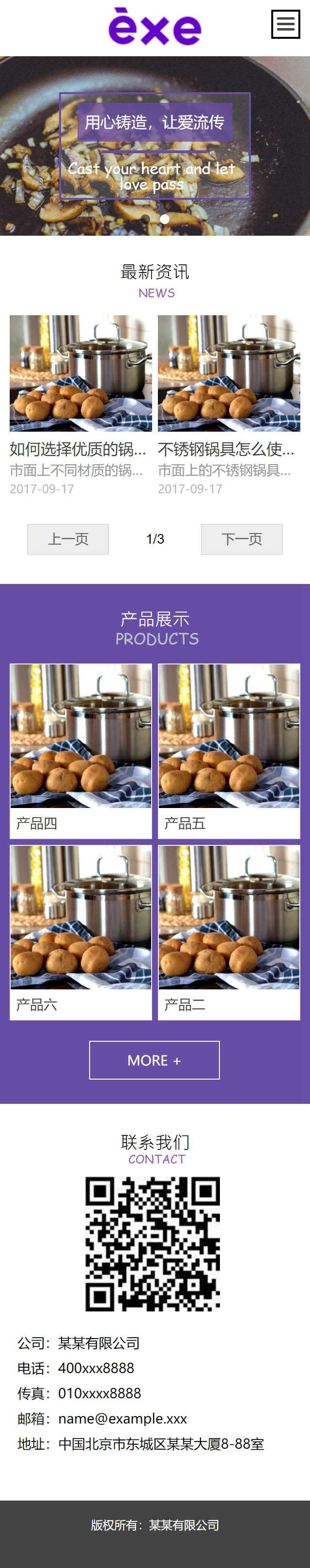Select the first carousel dot indicator
This screenshot has width=310, height=1568.
pos(145,219)
